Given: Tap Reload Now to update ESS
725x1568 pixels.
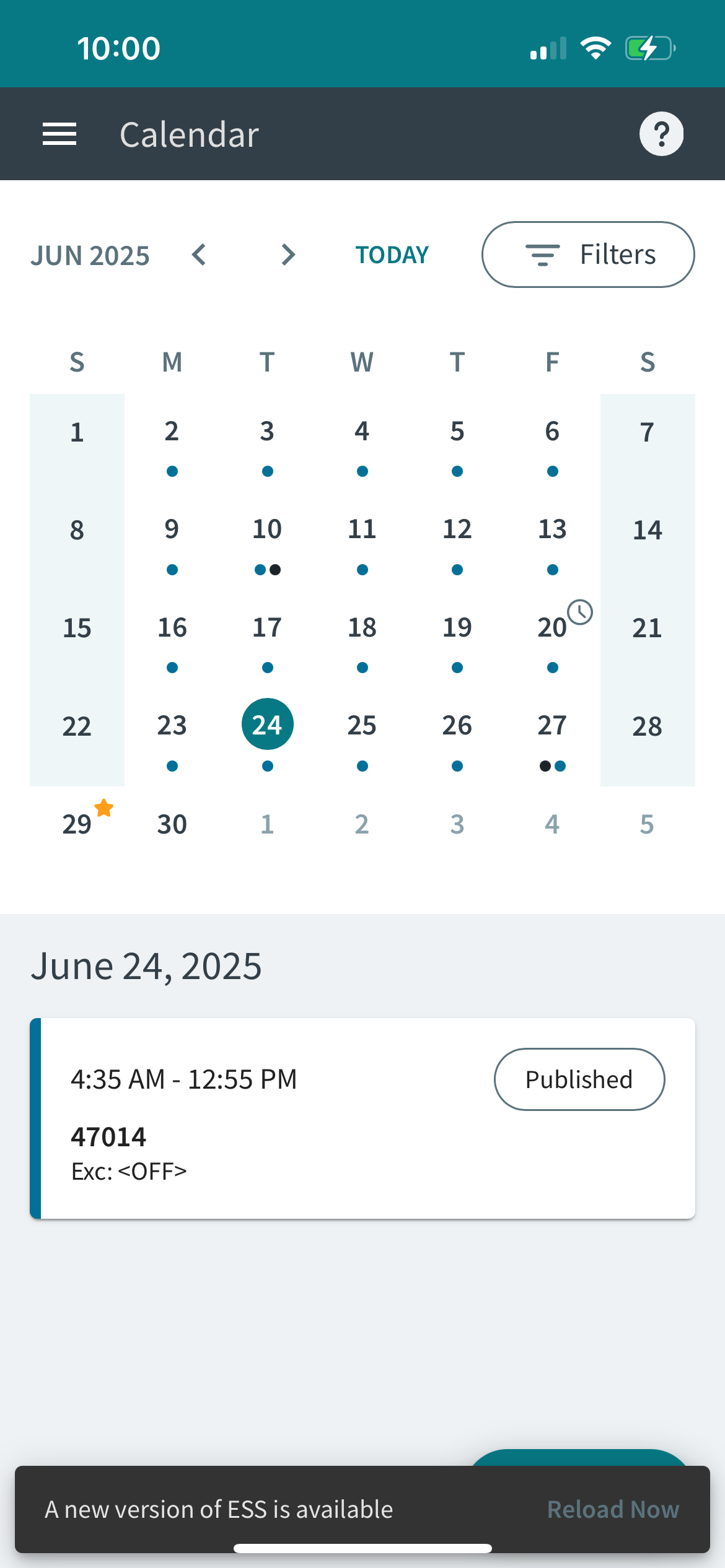Looking at the screenshot, I should 613,1509.
